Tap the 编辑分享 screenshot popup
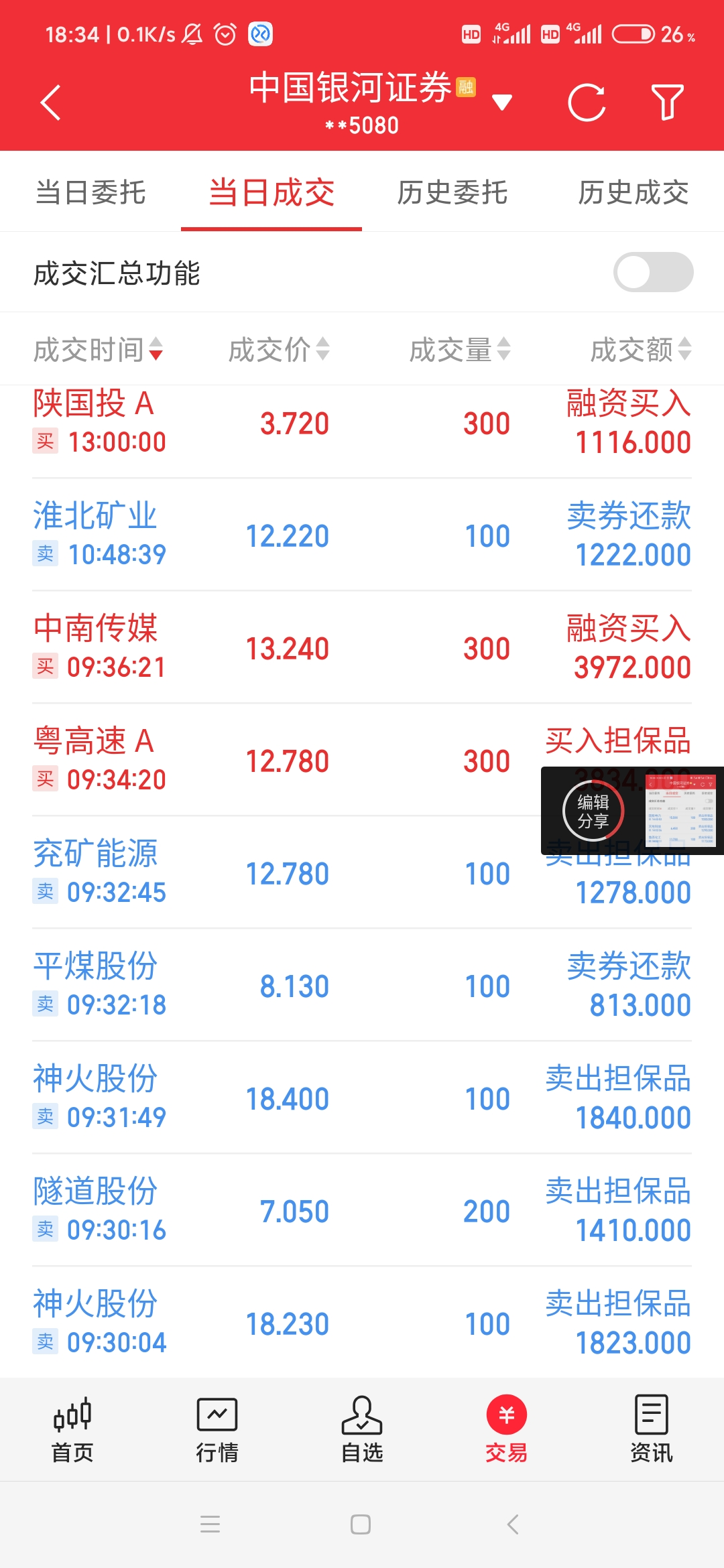 coord(593,811)
